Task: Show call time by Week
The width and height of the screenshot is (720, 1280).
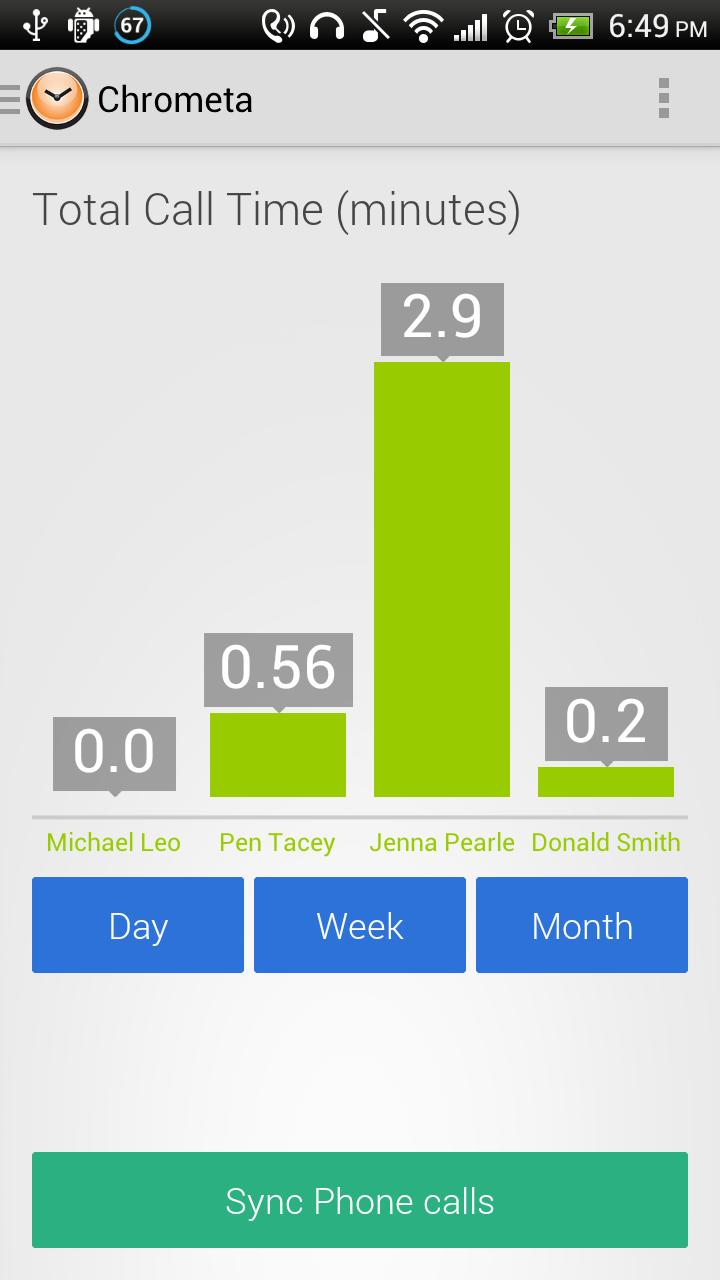Action: click(x=360, y=925)
